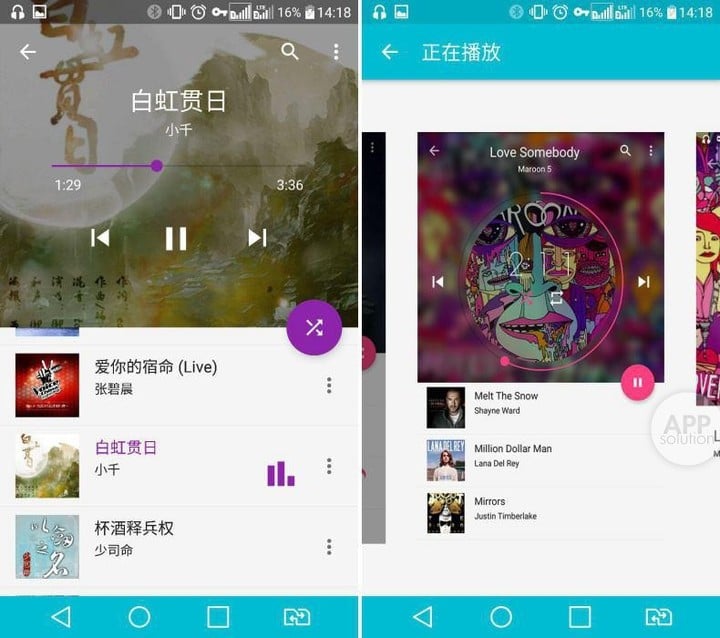Go back from the 正在播放 screen
The height and width of the screenshot is (638, 720).
click(x=390, y=52)
